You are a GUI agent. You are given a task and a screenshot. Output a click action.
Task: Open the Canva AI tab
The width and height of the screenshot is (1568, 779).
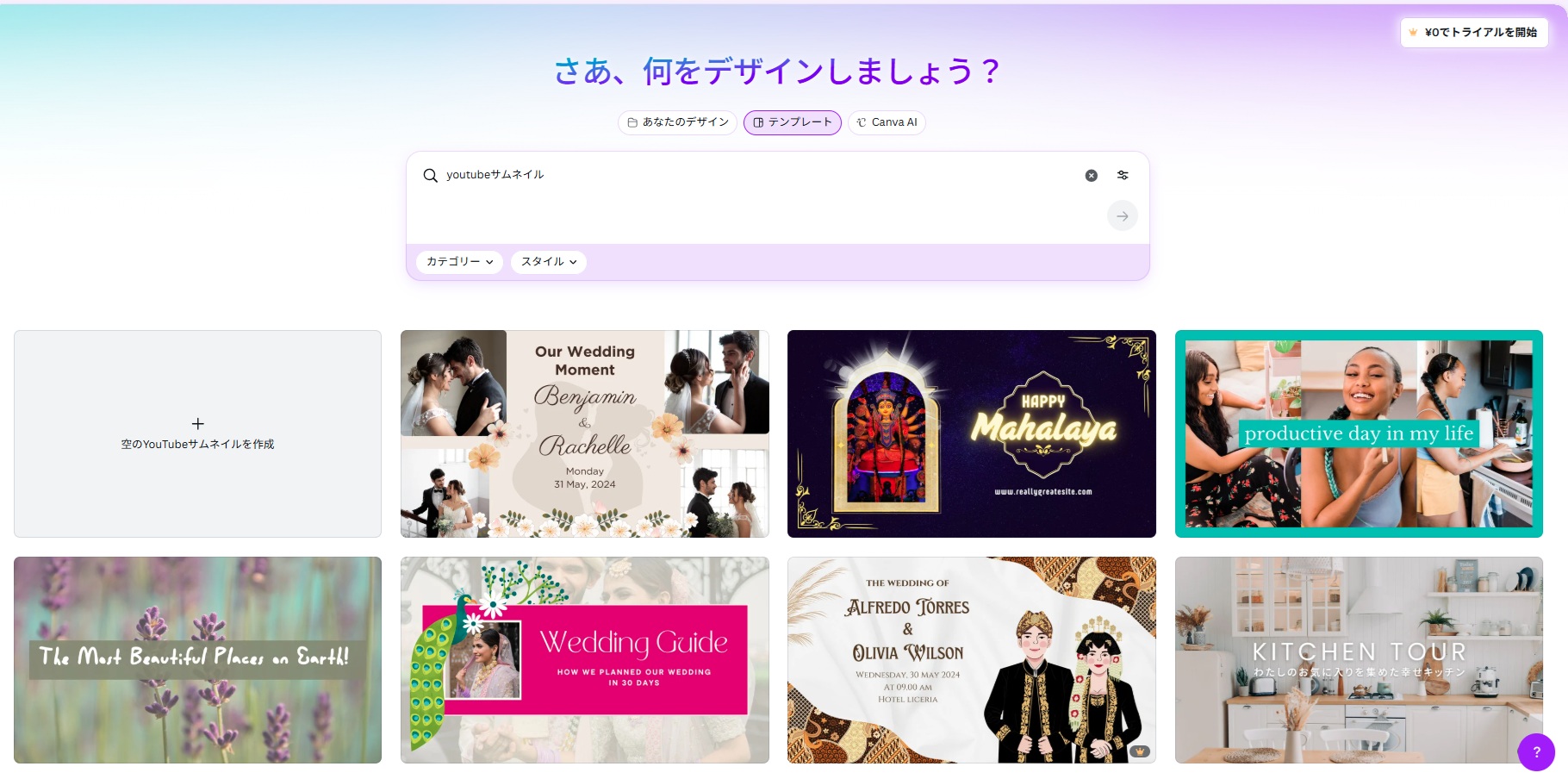pos(887,122)
